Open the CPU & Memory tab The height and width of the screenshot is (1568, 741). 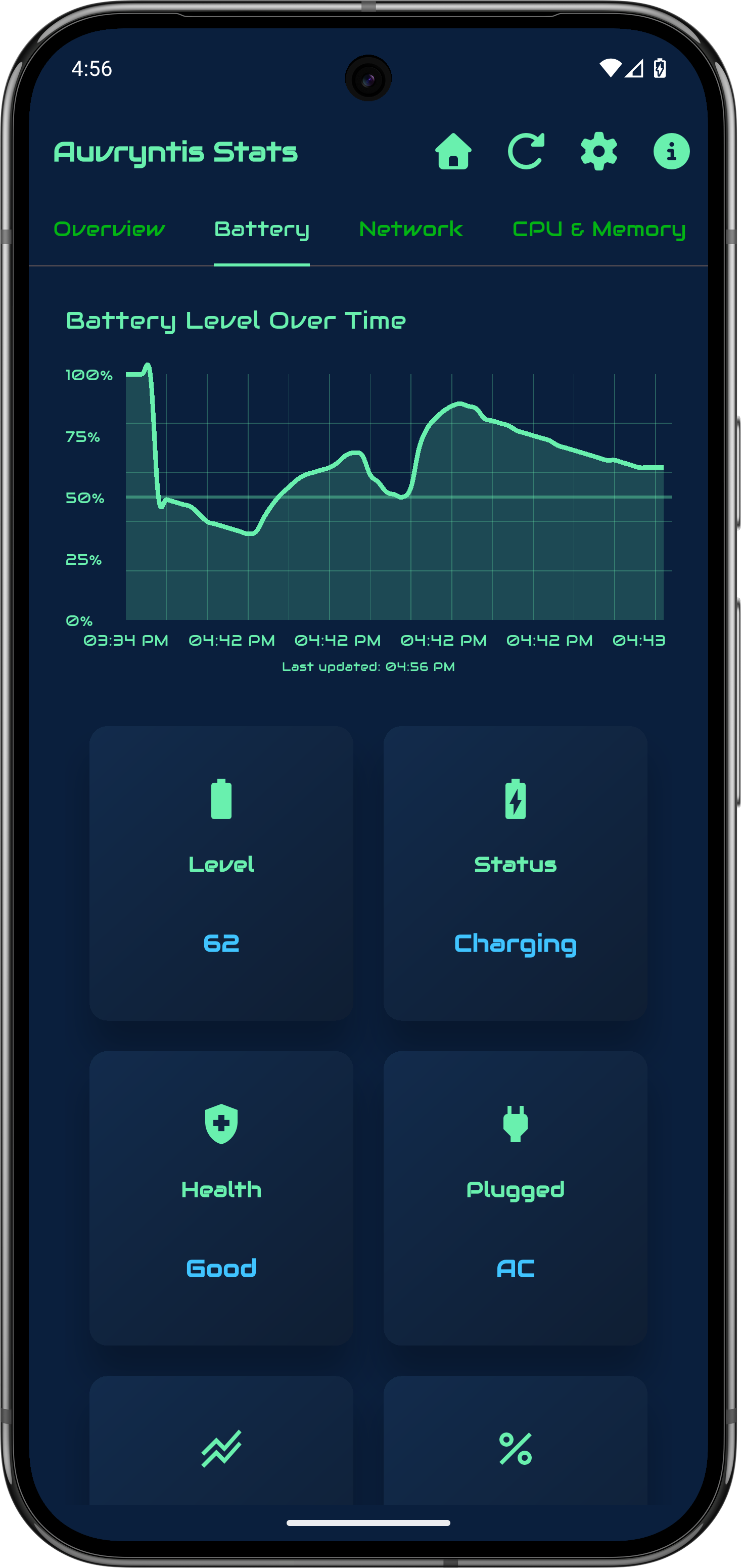598,230
